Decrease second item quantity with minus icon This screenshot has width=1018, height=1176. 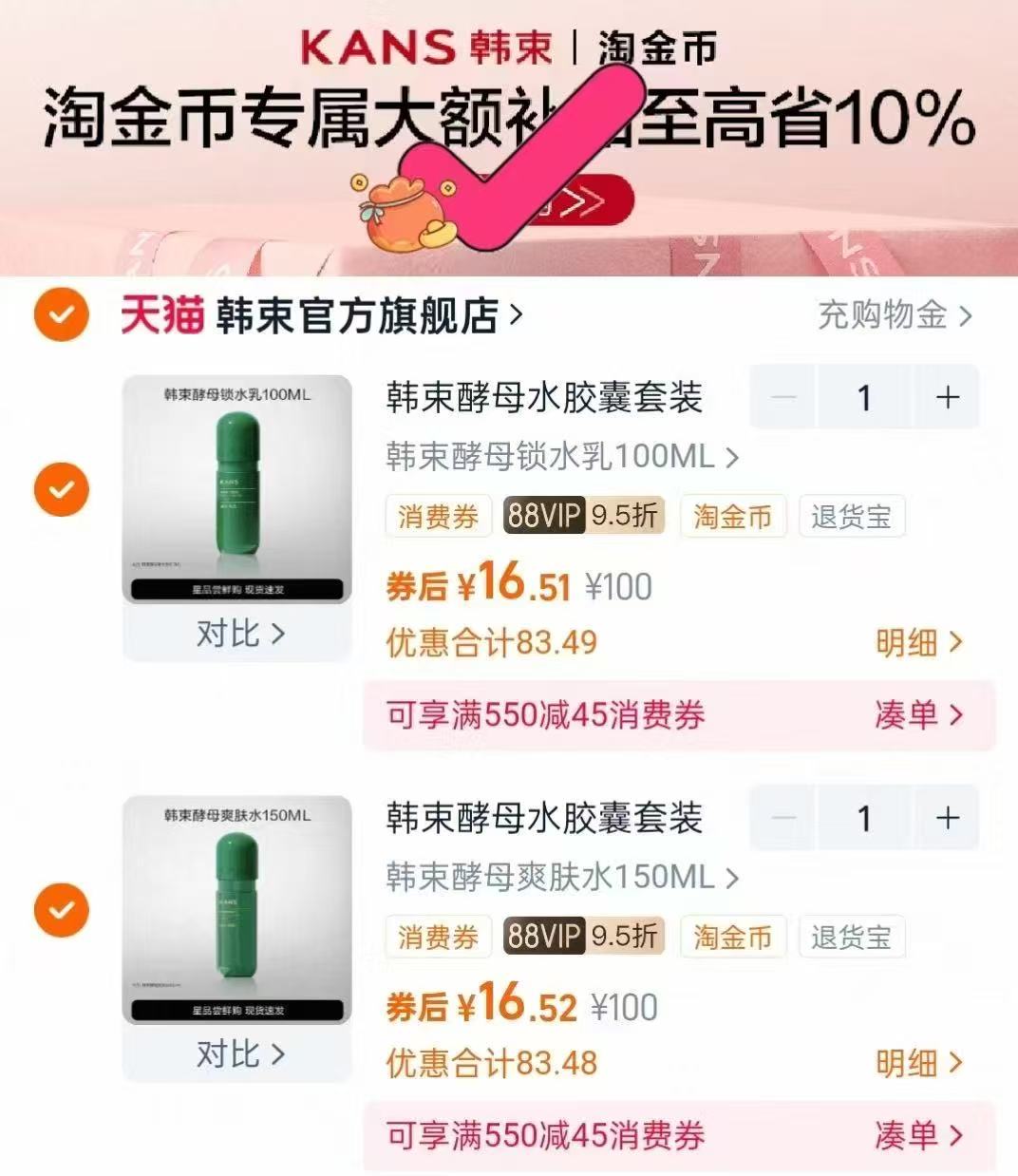click(783, 819)
